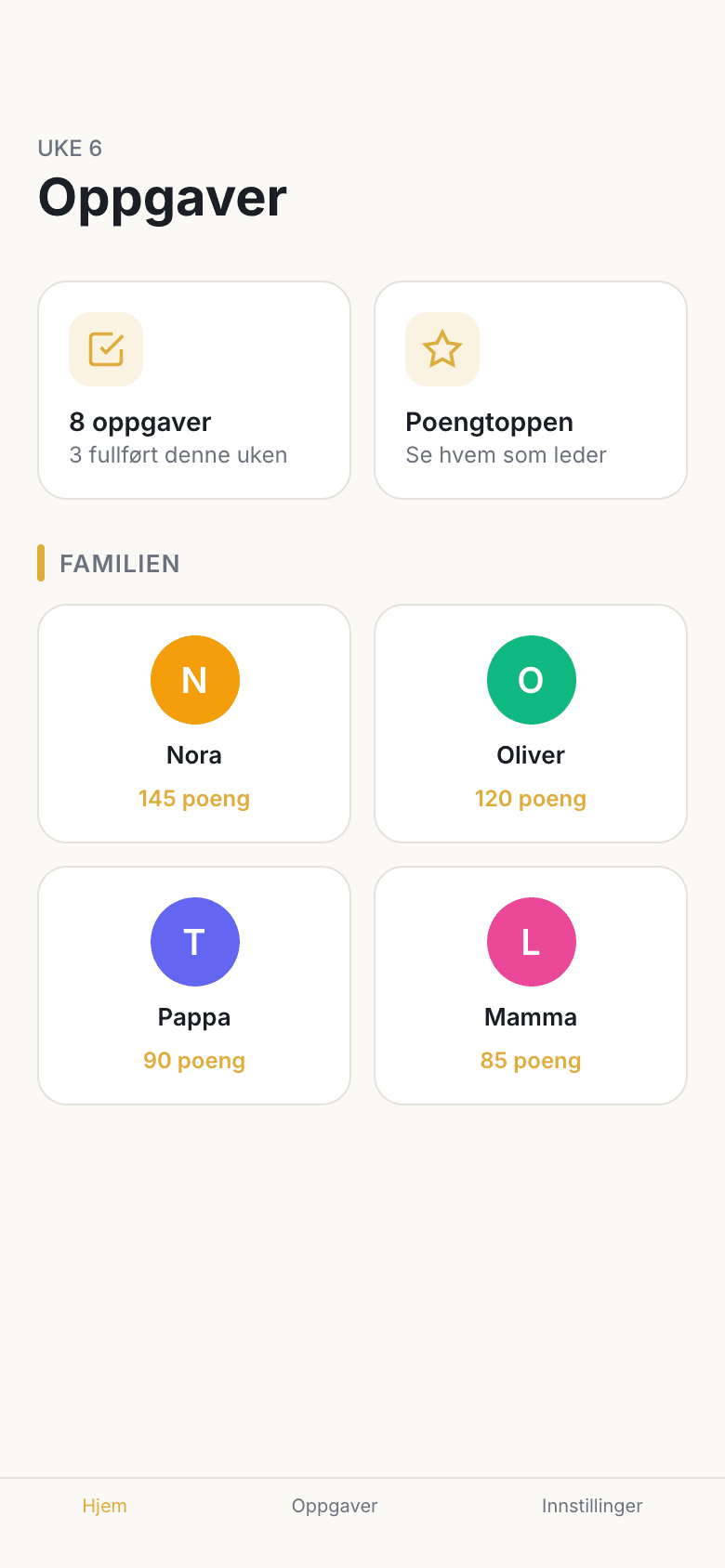Open Nora's profile card
725x1568 pixels.
pos(193,723)
